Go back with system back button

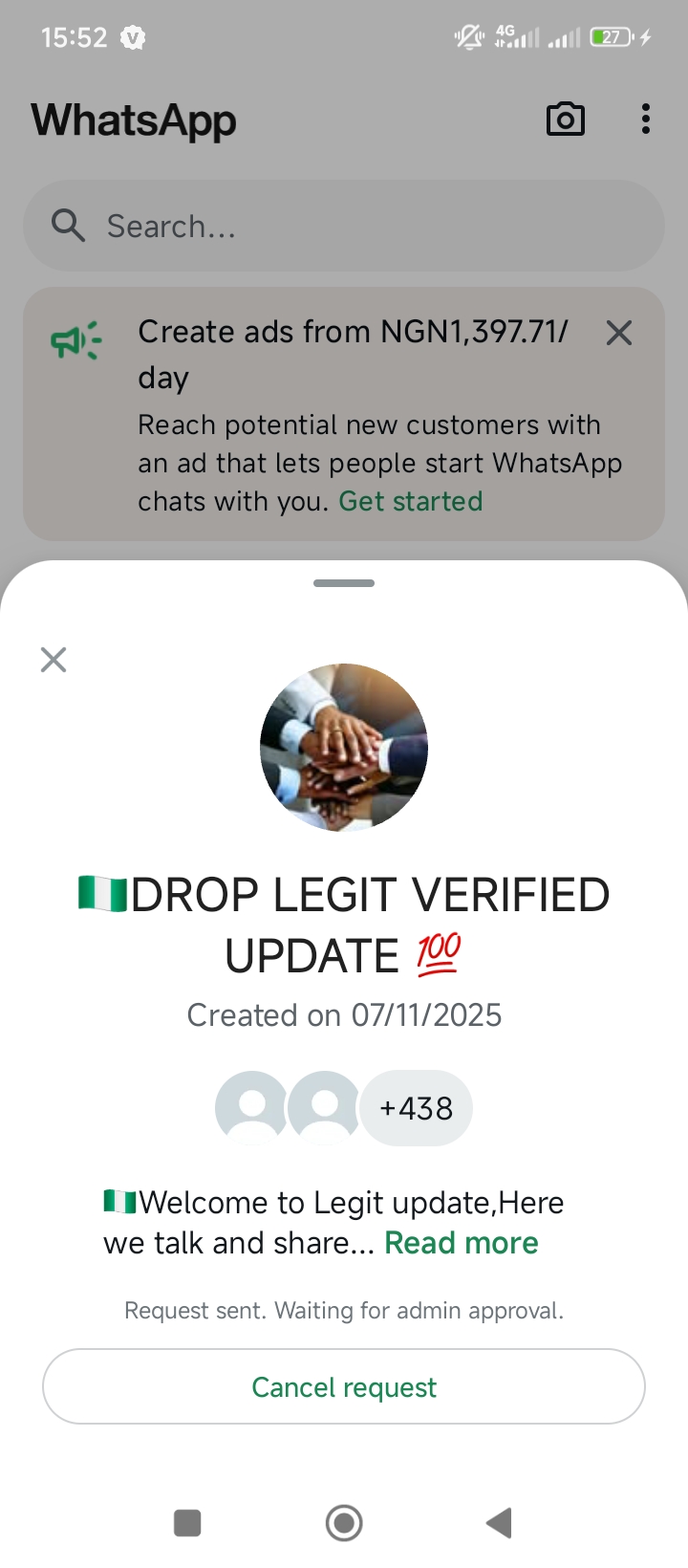pos(499,1523)
